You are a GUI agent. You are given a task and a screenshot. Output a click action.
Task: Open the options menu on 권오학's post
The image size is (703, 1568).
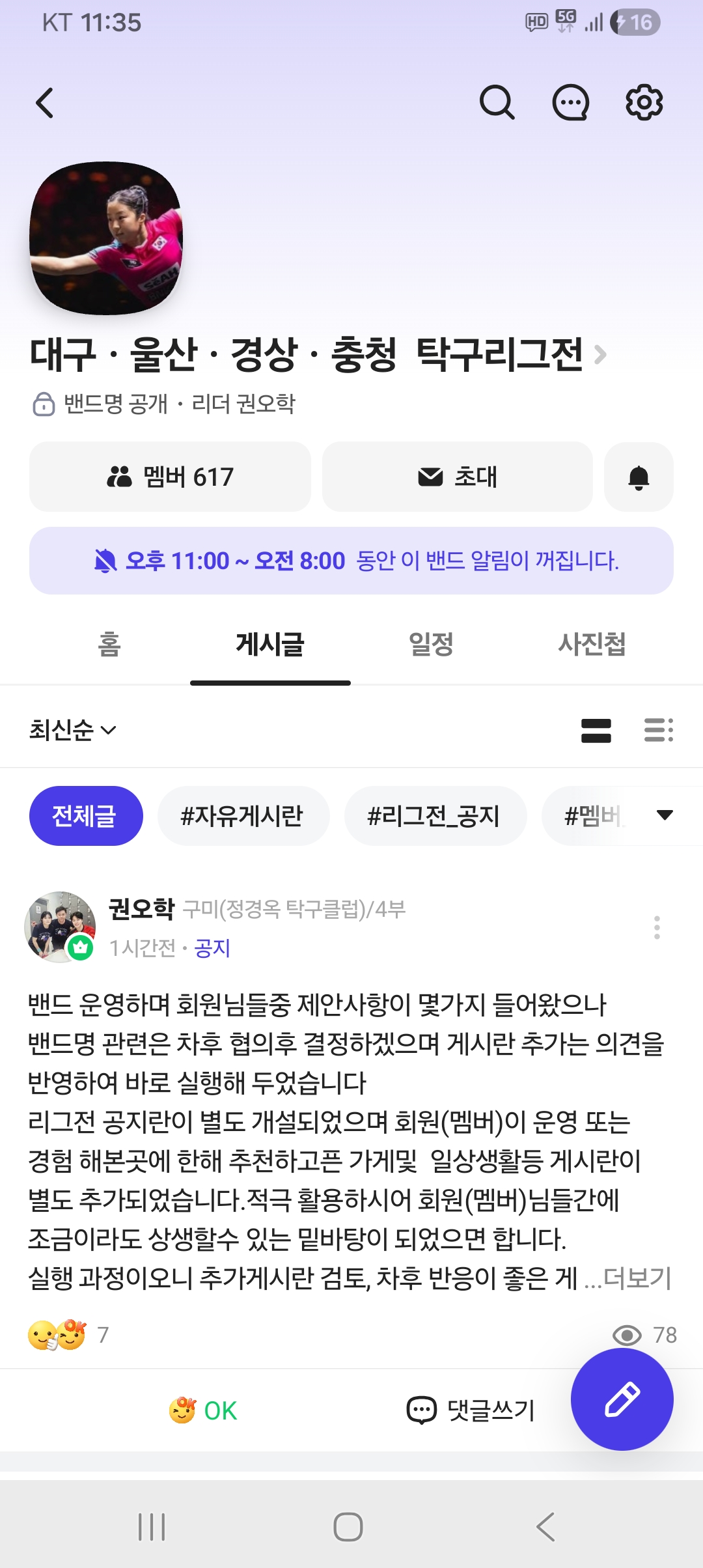tap(657, 927)
